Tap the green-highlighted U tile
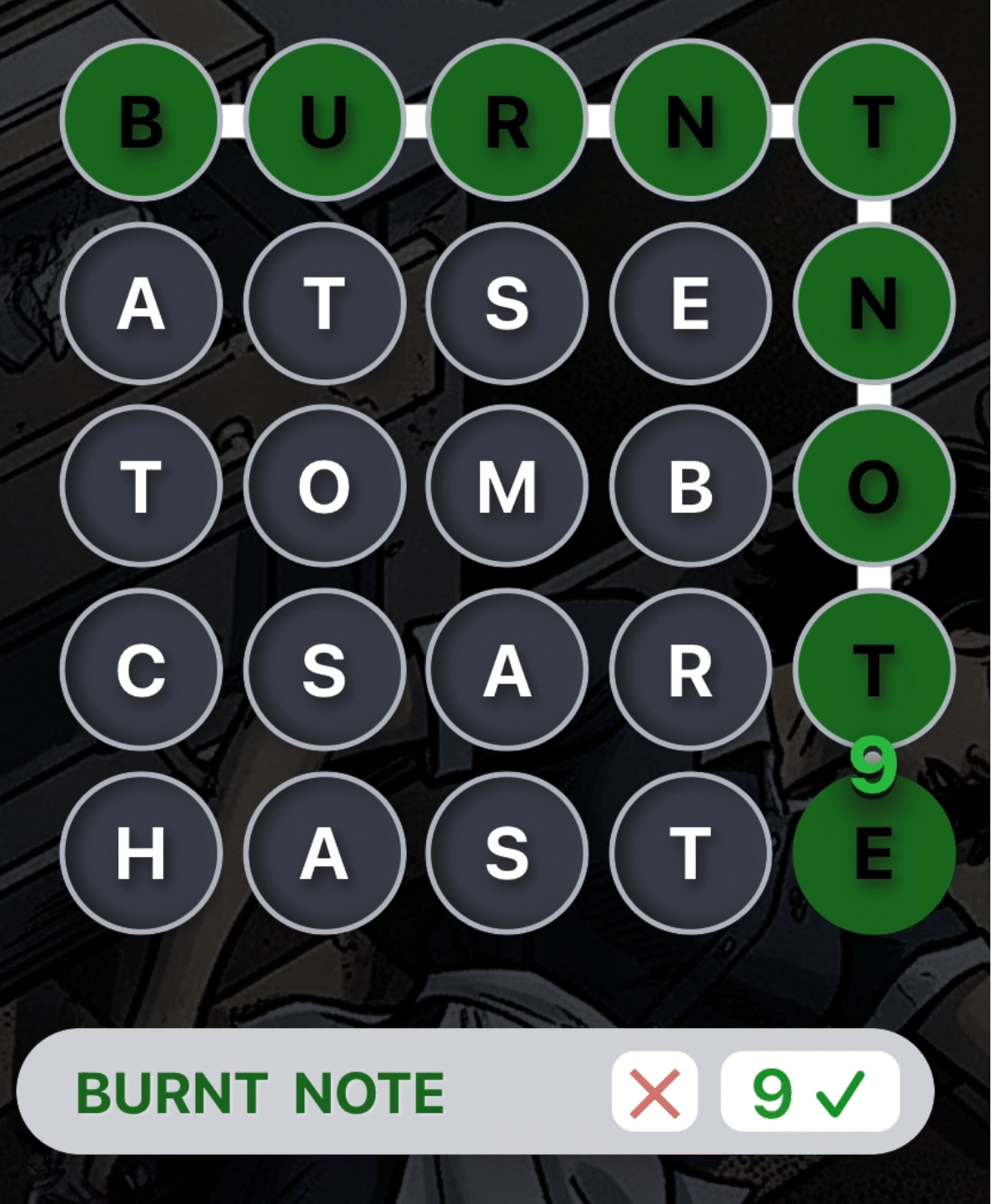Image resolution: width=992 pixels, height=1204 pixels. point(323,120)
